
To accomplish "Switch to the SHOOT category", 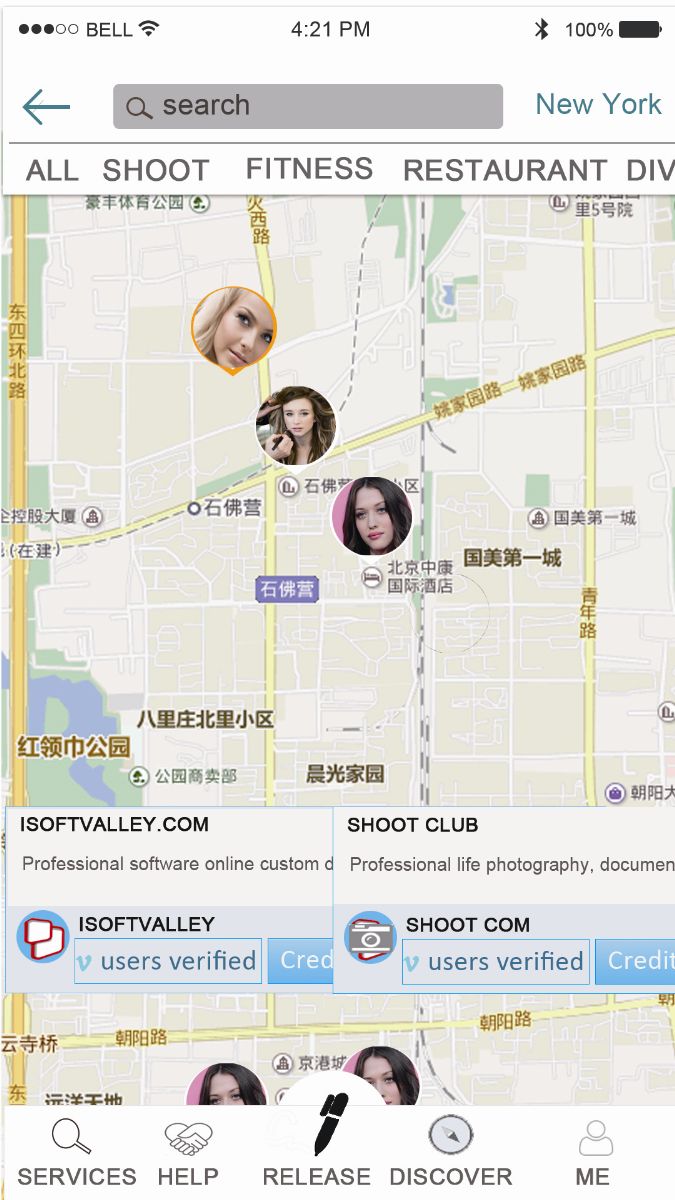I will coord(156,170).
